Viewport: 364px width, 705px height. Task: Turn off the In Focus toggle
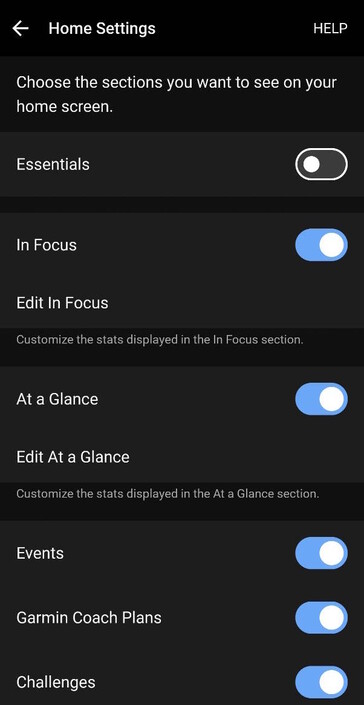[x=321, y=245]
